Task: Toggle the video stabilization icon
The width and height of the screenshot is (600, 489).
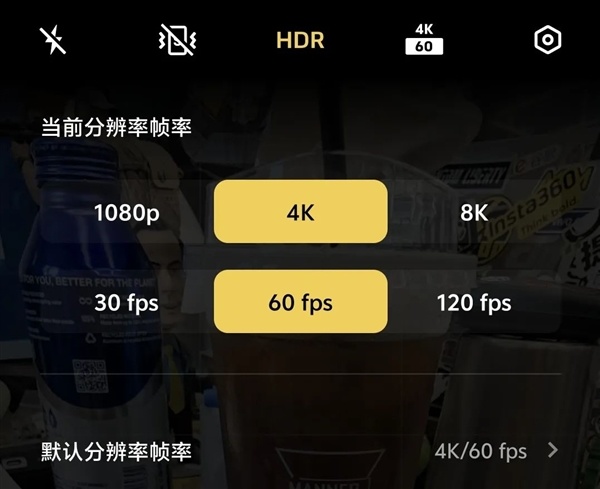Action: coord(176,41)
